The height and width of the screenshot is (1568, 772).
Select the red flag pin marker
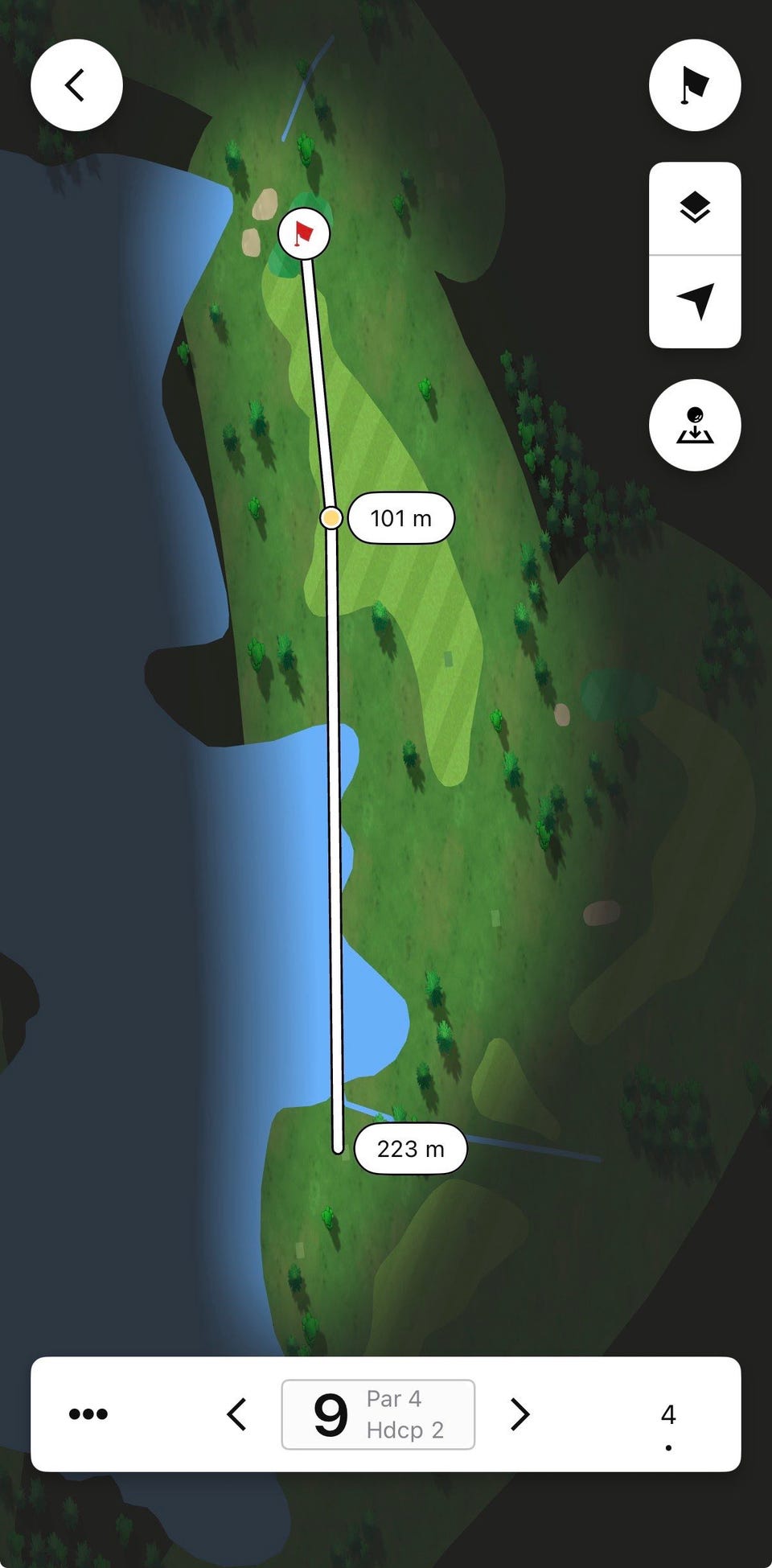point(304,234)
